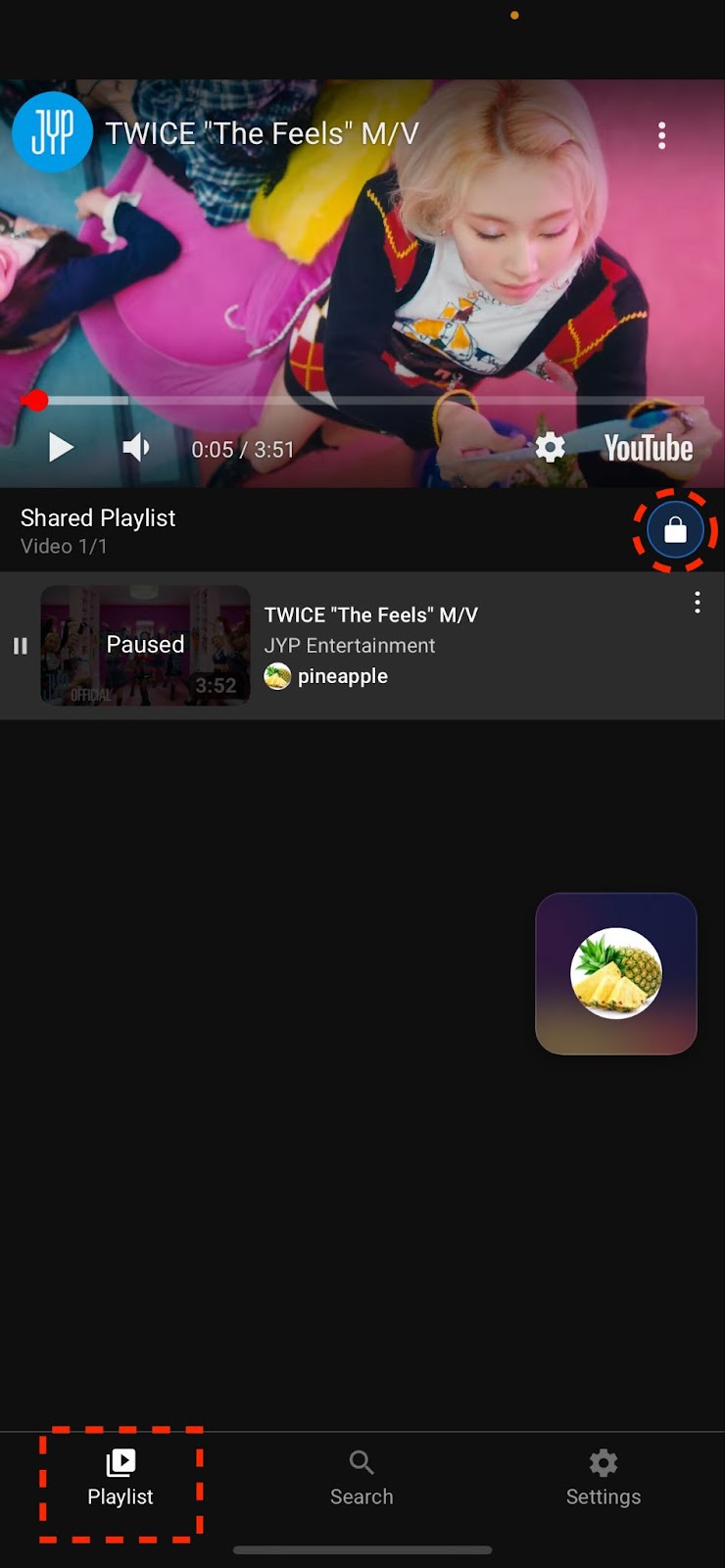
Task: Toggle the shared playlist lock
Action: (675, 530)
